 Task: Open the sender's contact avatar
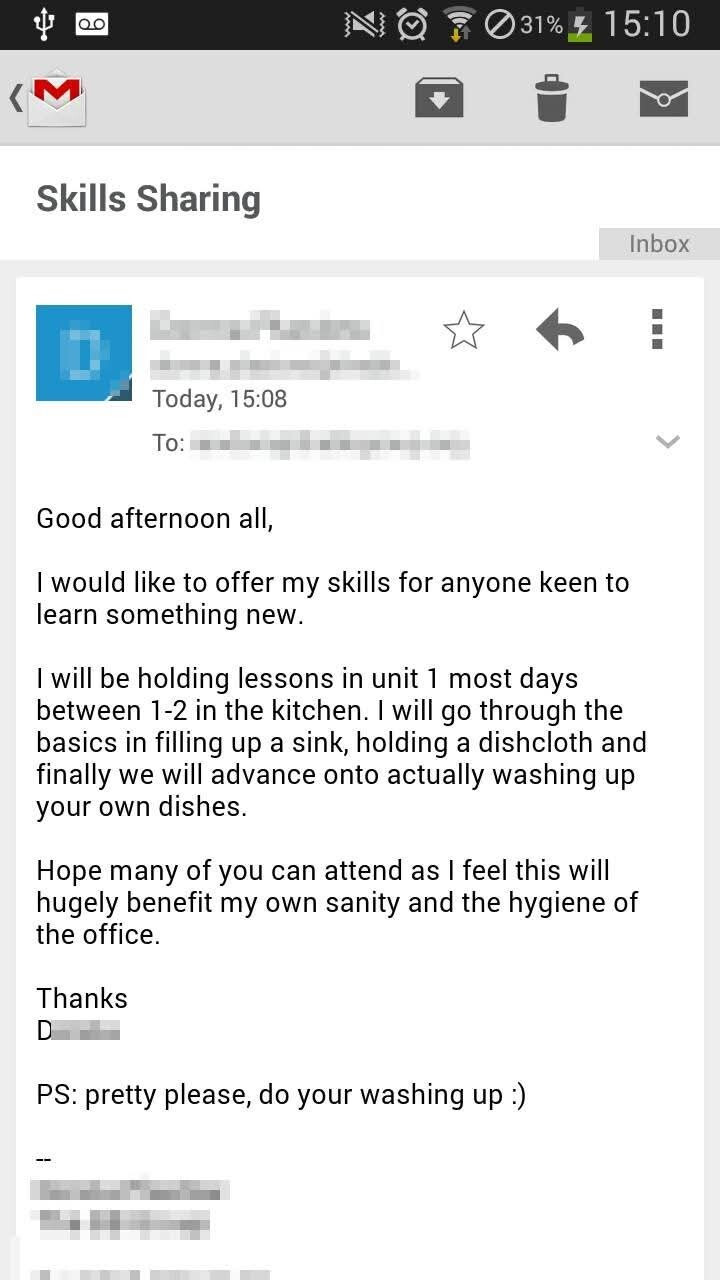84,353
